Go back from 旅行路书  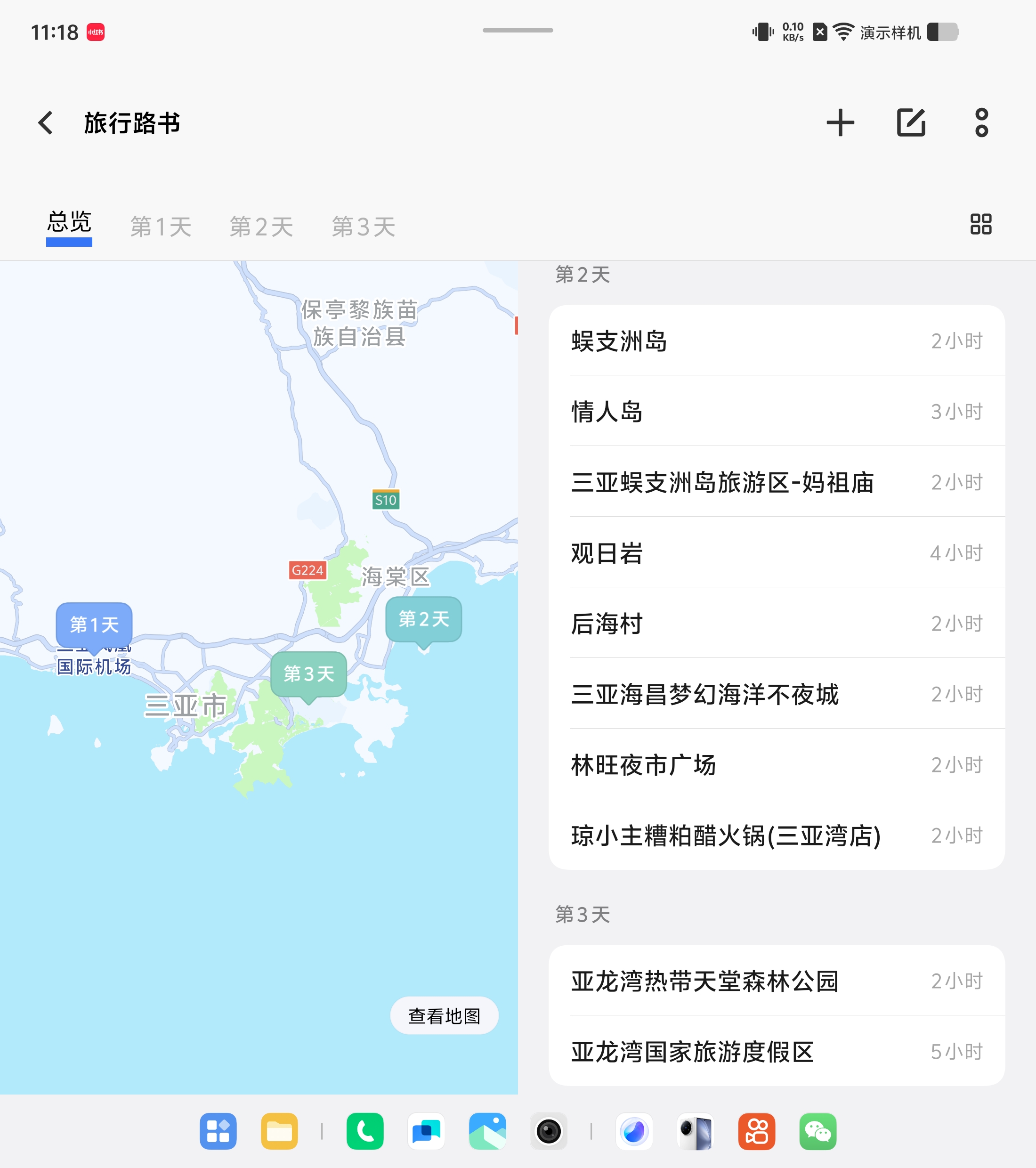[46, 123]
